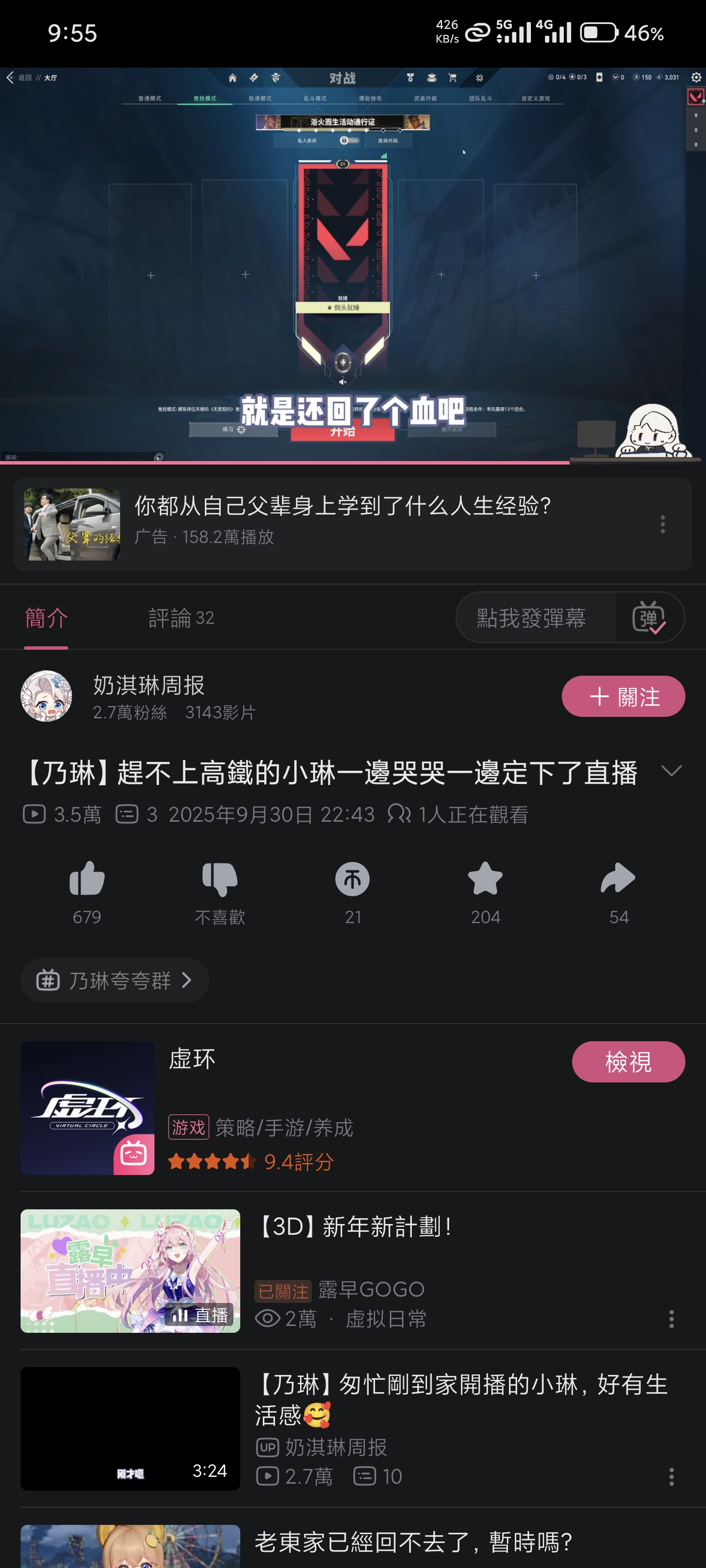Image resolution: width=706 pixels, height=1568 pixels.
Task: Open more options for 匆忙剛到家開播的小琳 video
Action: point(671,1476)
